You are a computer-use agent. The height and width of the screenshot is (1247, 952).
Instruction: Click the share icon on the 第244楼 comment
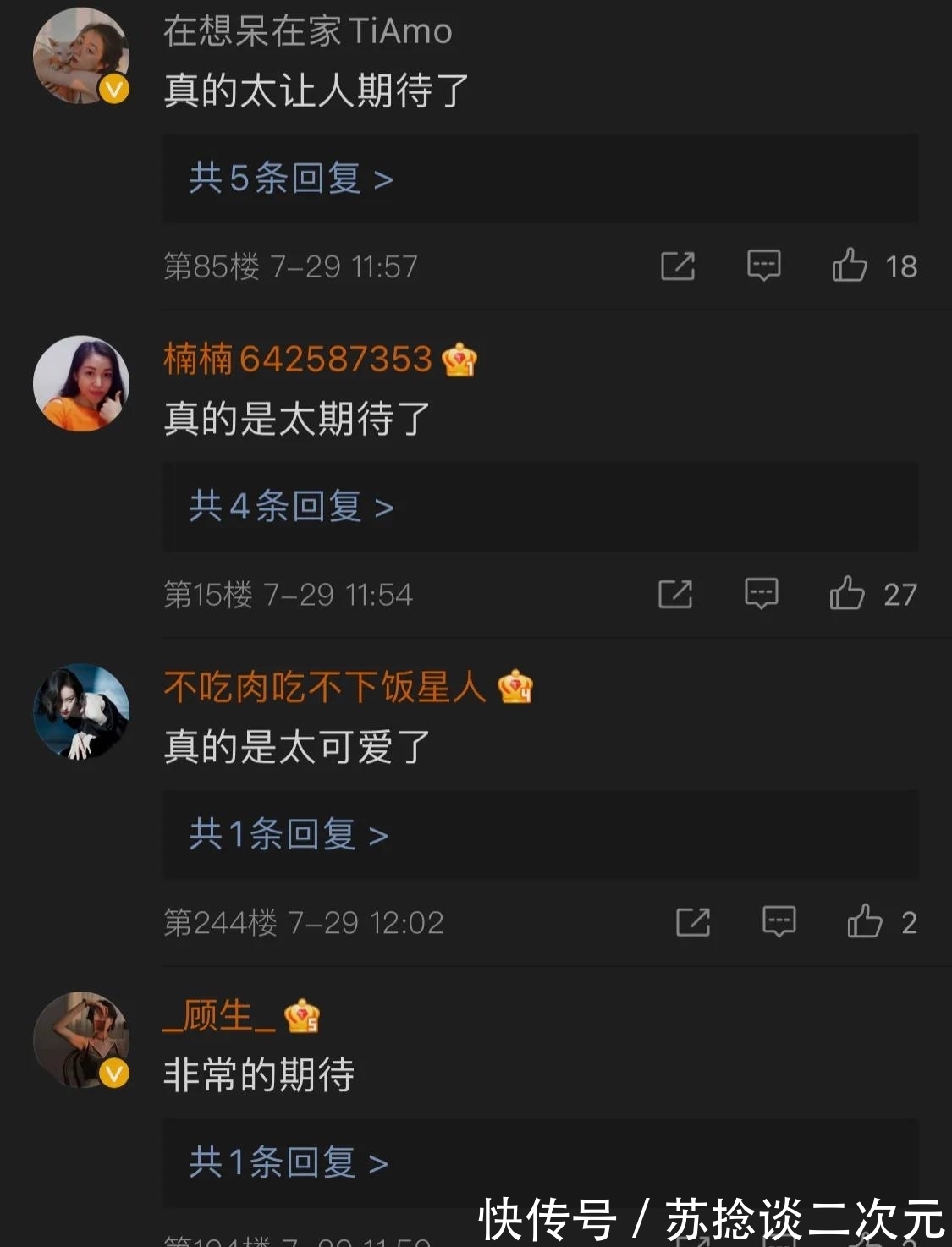point(694,921)
